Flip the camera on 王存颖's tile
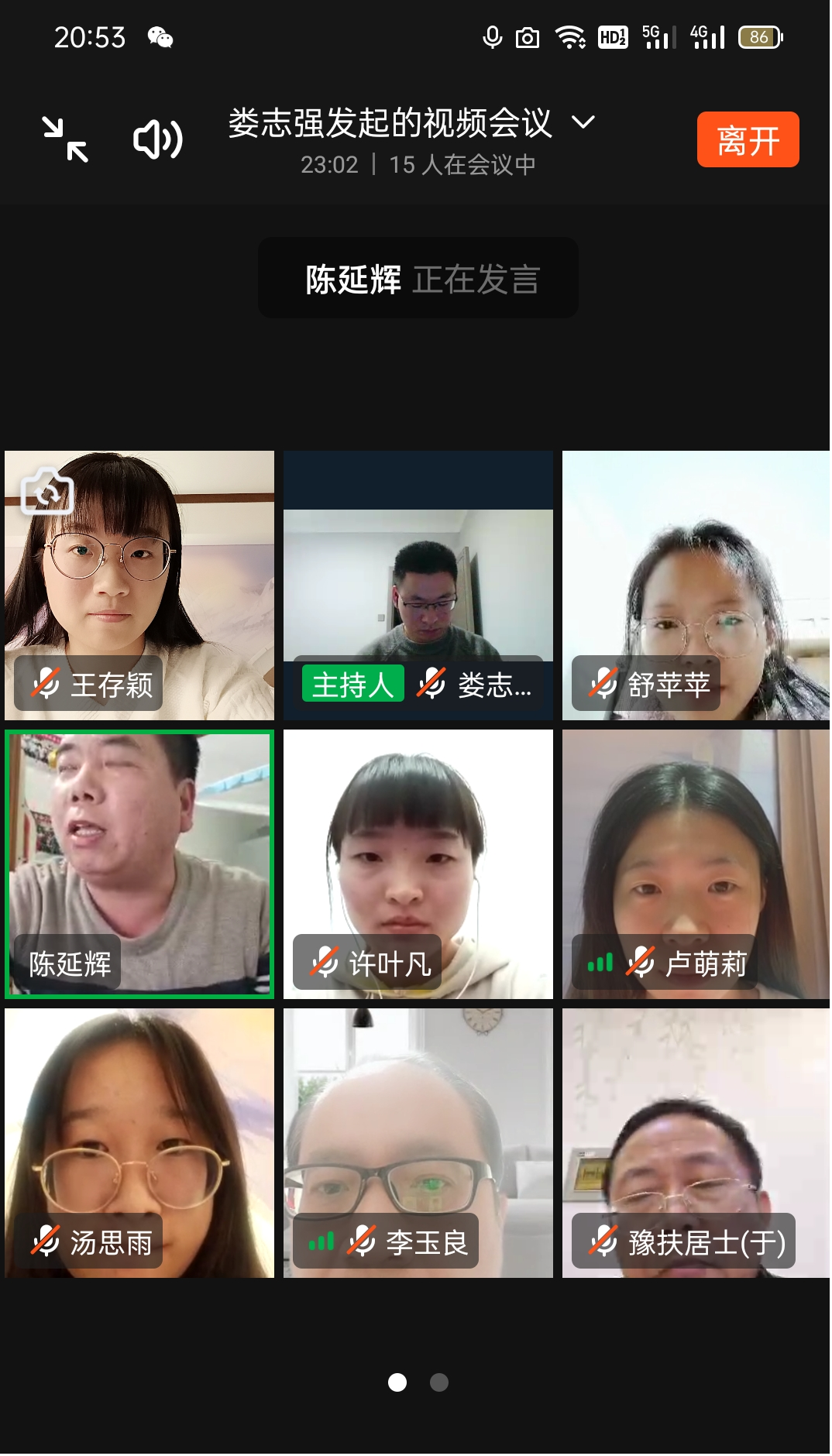832x1456 pixels. click(x=47, y=492)
